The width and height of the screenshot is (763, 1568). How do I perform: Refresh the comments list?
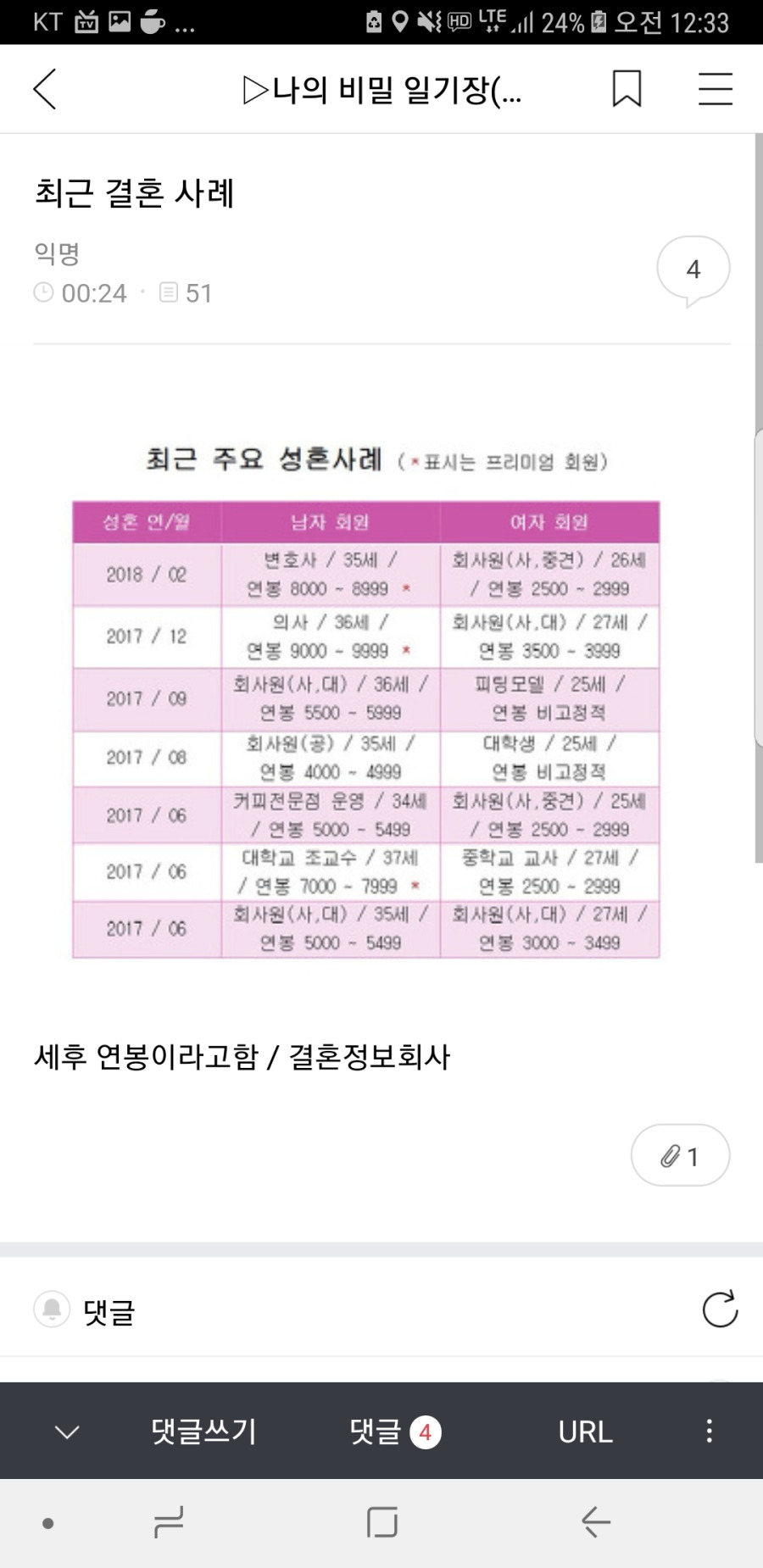pos(720,1309)
